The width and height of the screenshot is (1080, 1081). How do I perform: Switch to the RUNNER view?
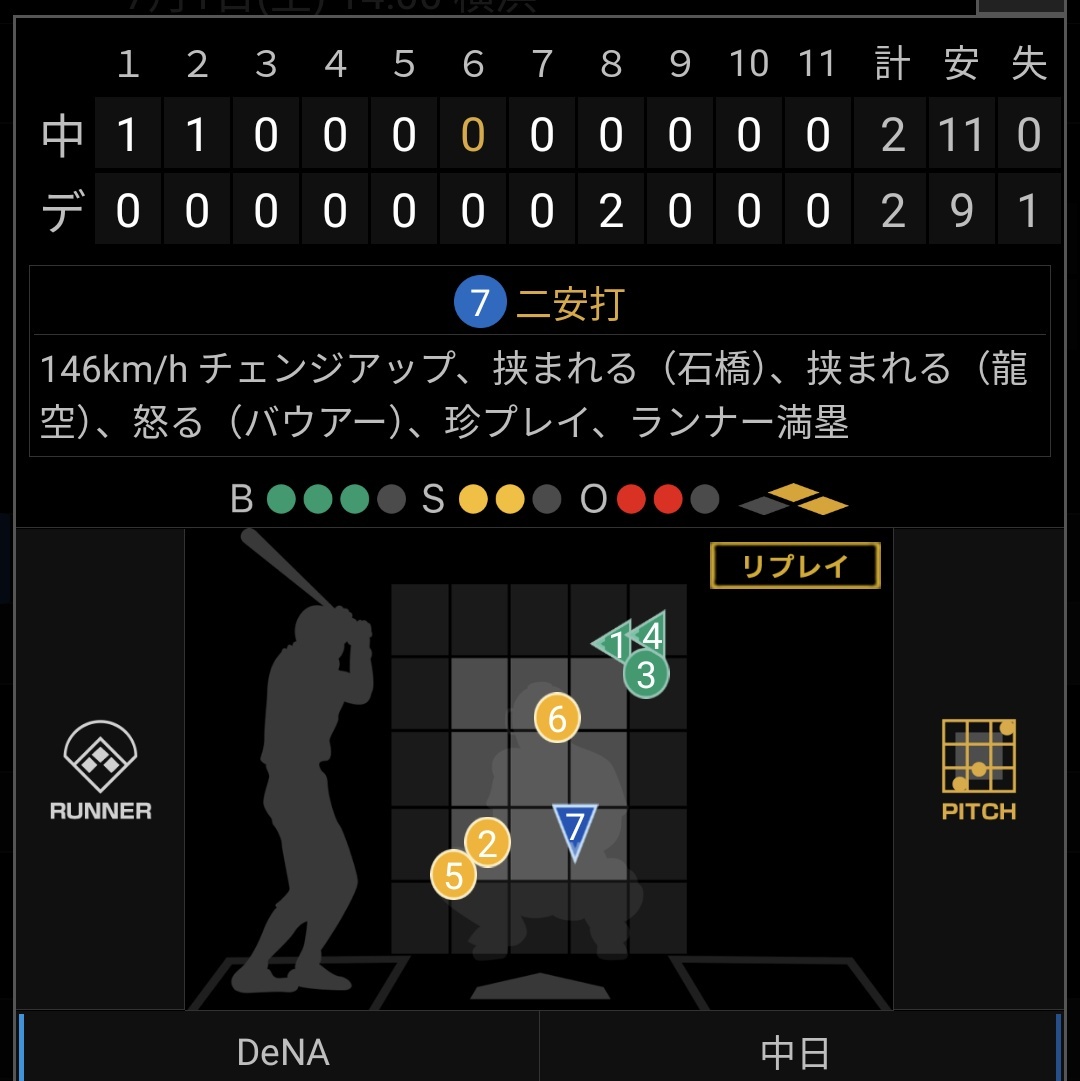[100, 771]
